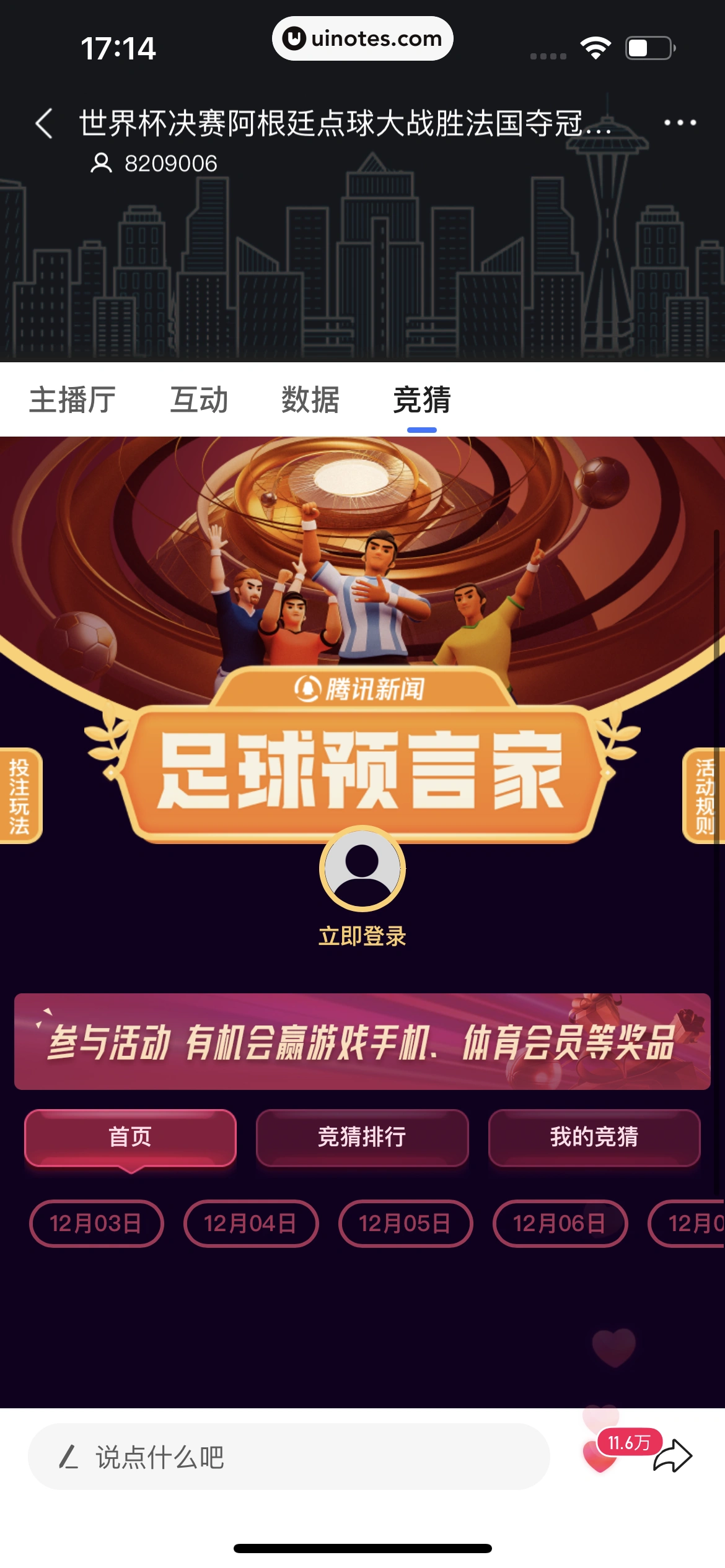Image resolution: width=725 pixels, height=1568 pixels.
Task: Select the 12月05日 date pill
Action: (x=406, y=1223)
